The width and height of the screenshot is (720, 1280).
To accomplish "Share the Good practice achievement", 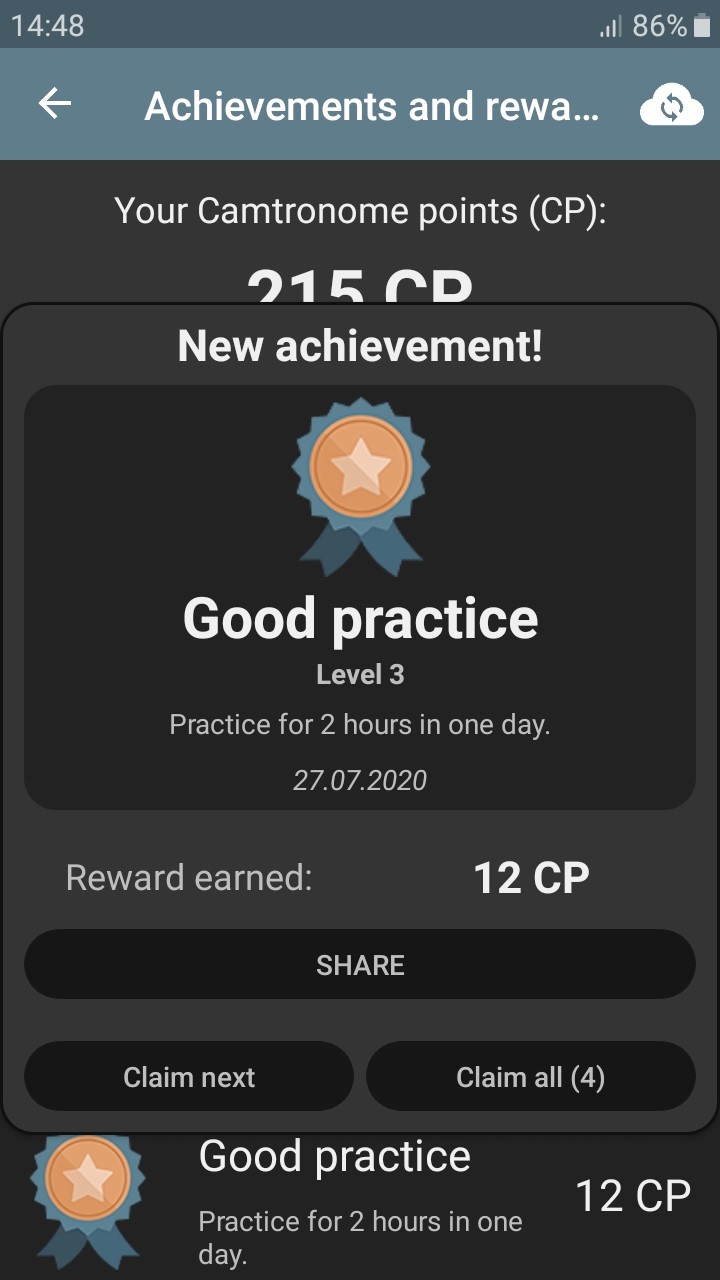I will coord(360,964).
